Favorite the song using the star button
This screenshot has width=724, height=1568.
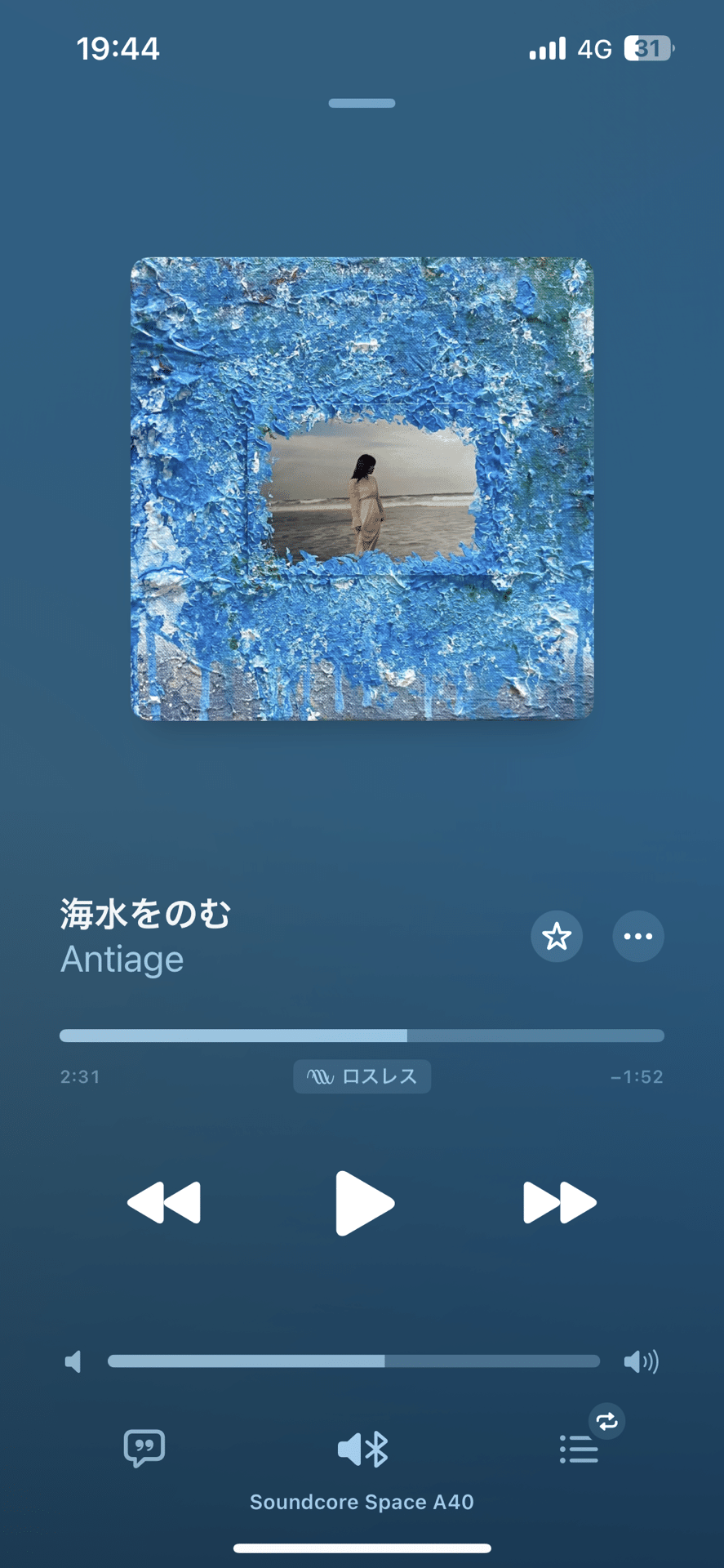coord(557,937)
